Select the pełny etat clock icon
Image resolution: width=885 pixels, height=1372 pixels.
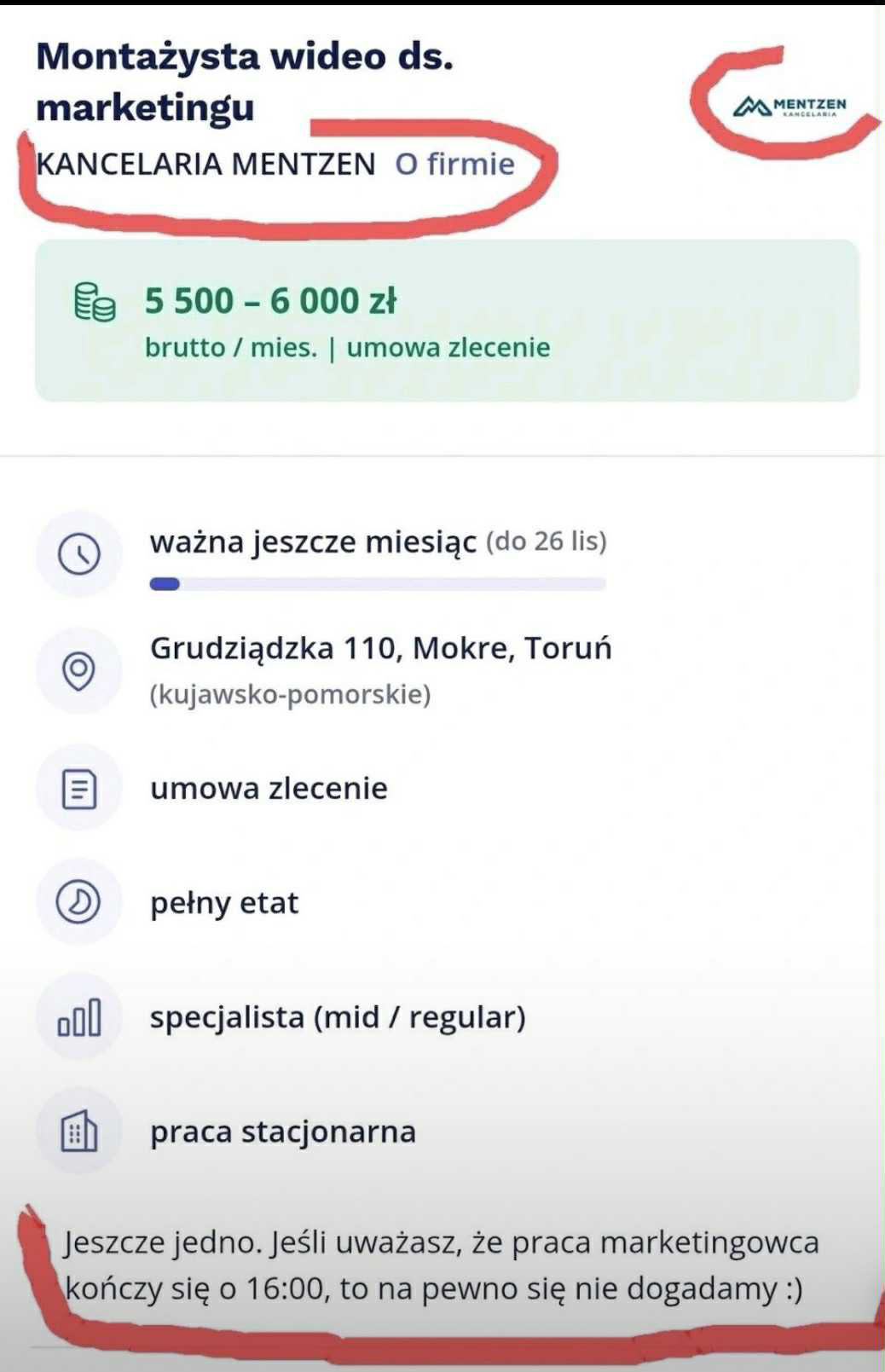[x=78, y=901]
